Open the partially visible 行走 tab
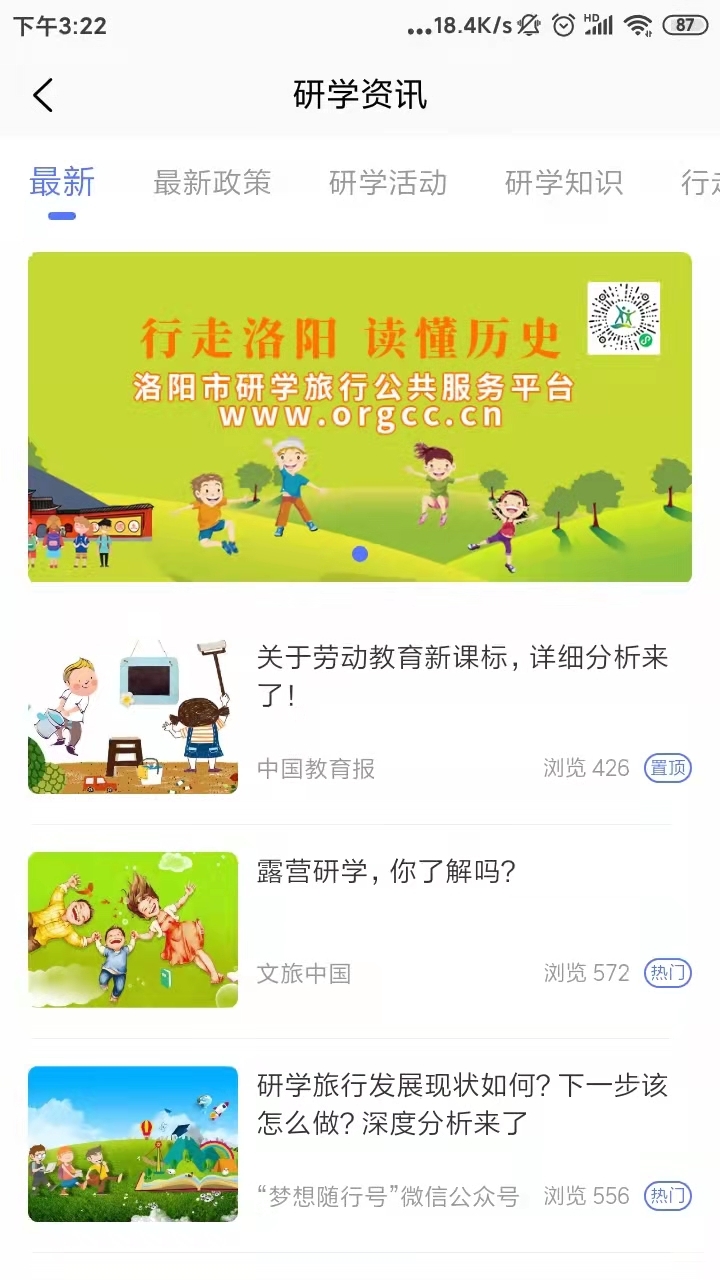720x1280 pixels. 700,183
